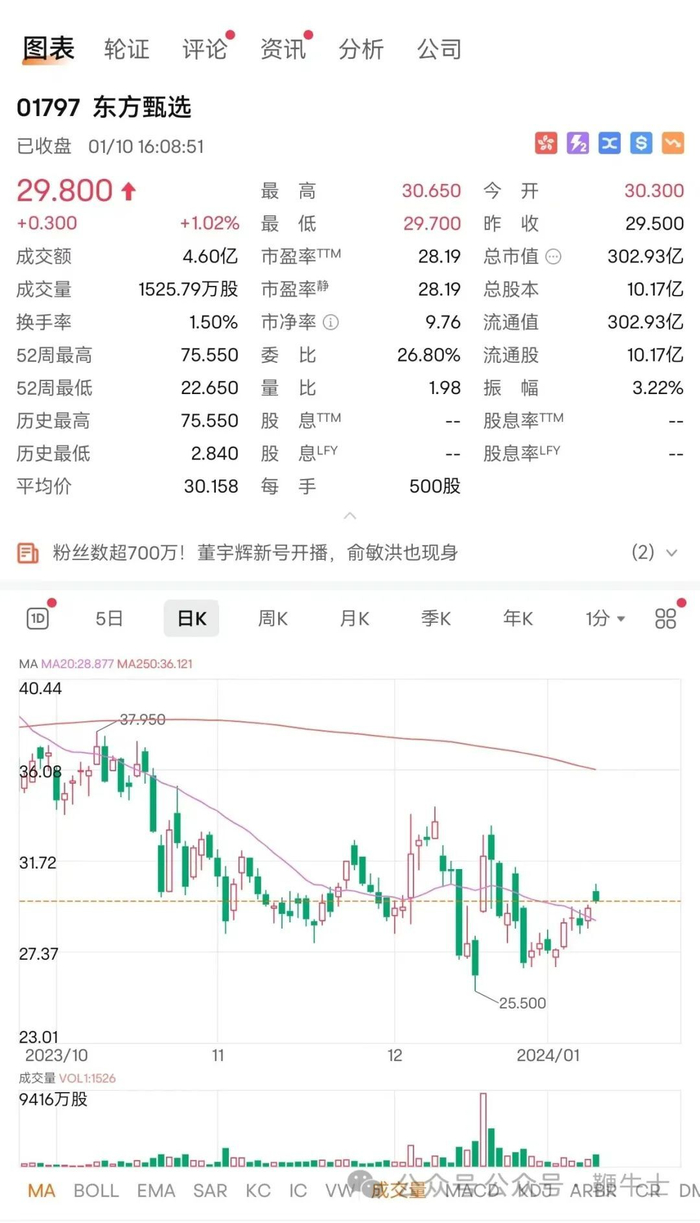This screenshot has width=700, height=1223.
Task: Show the 周K weekly chart
Action: [x=273, y=619]
